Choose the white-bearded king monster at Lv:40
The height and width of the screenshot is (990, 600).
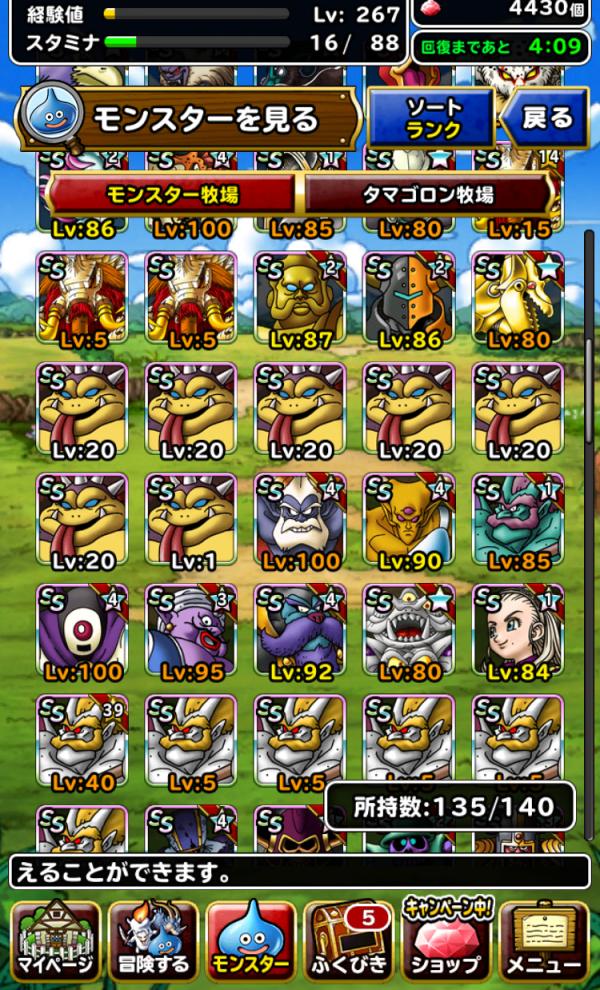click(82, 741)
